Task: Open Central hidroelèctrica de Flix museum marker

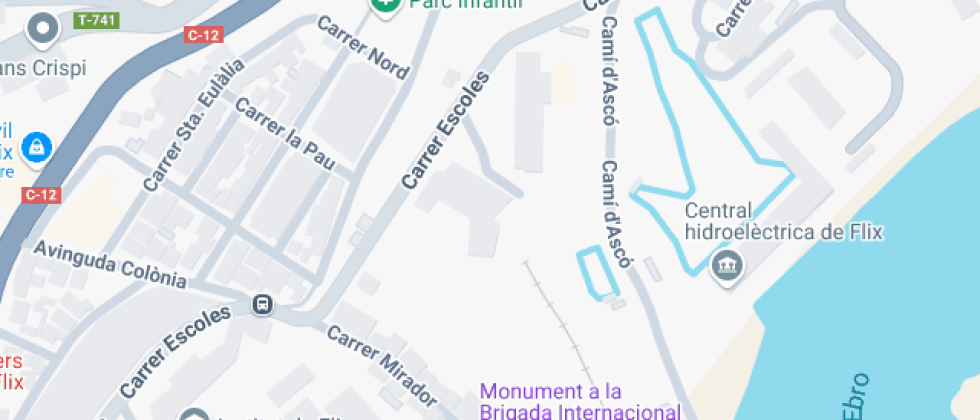Action: pyautogui.click(x=726, y=266)
